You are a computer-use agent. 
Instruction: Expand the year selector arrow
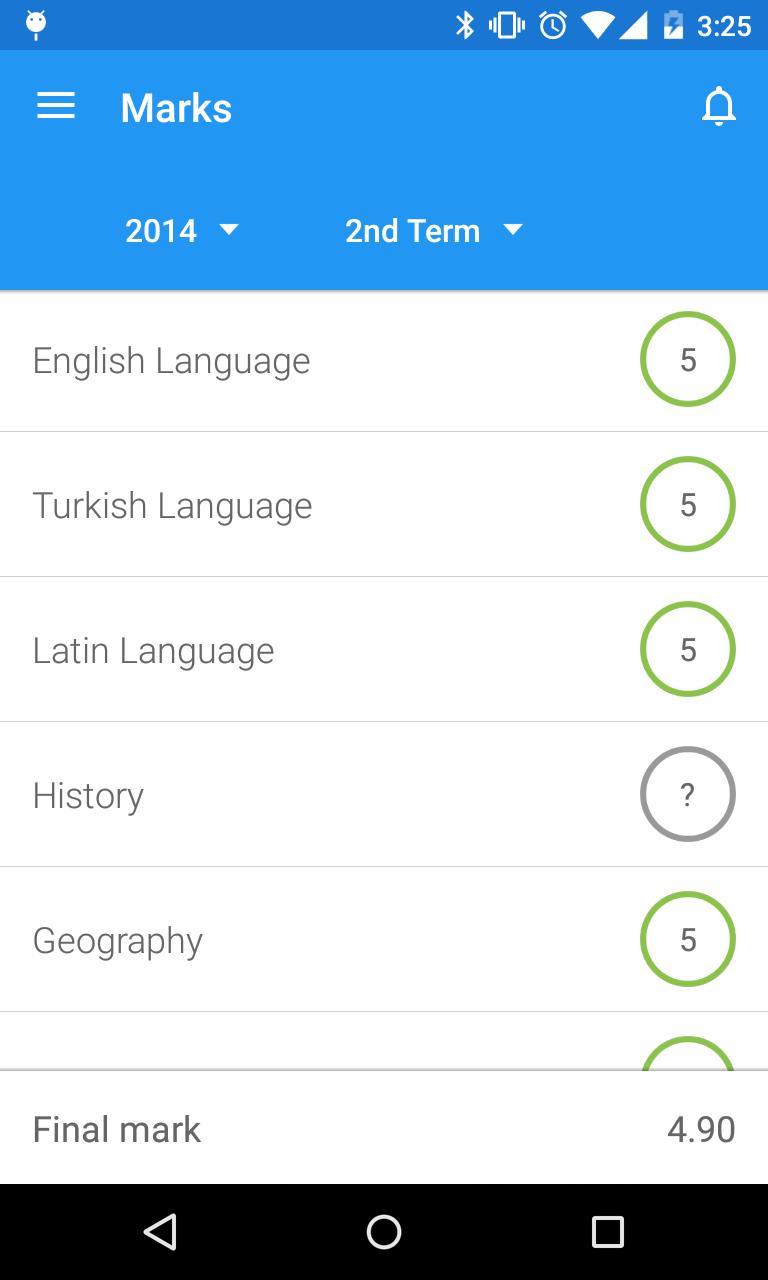(x=229, y=231)
